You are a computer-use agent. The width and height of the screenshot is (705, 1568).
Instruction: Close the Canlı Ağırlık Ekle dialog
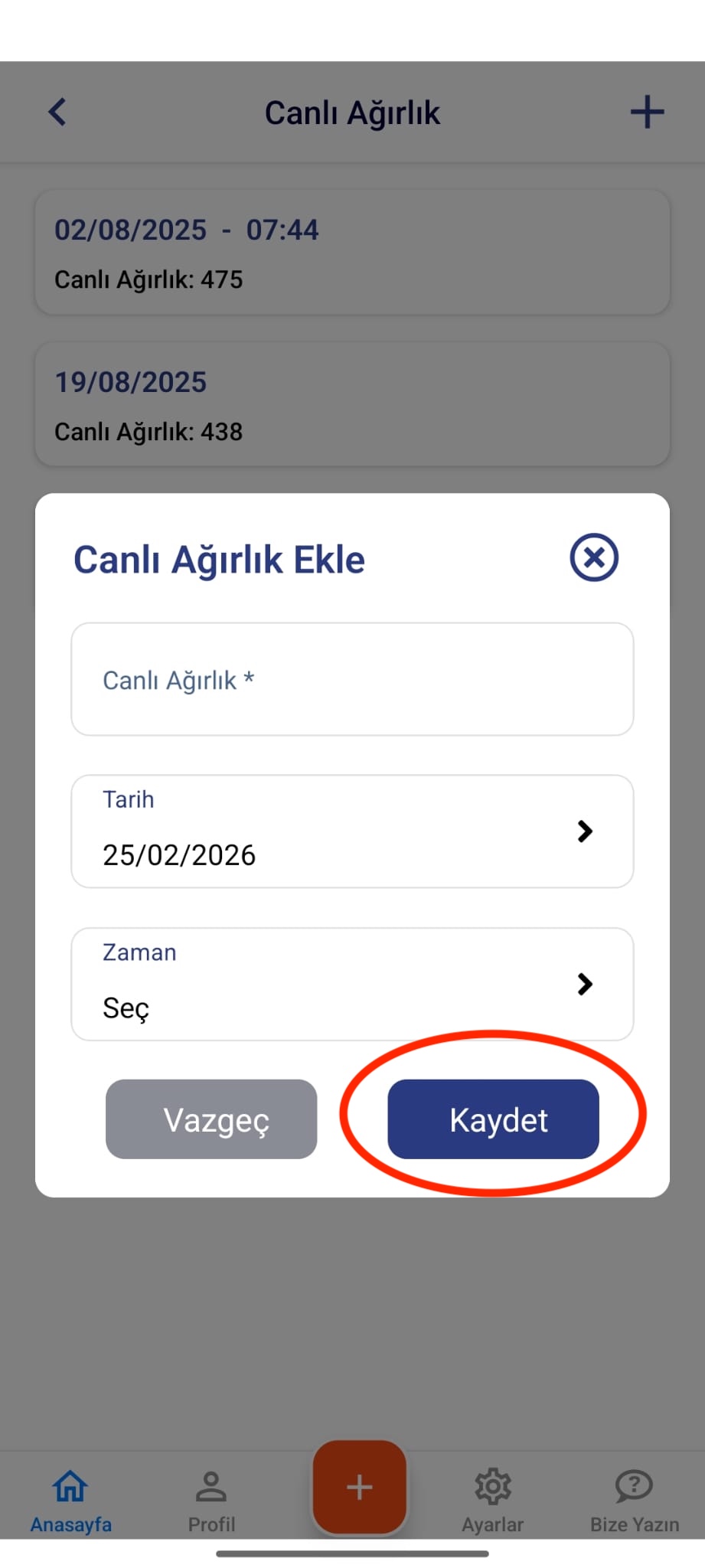(593, 557)
